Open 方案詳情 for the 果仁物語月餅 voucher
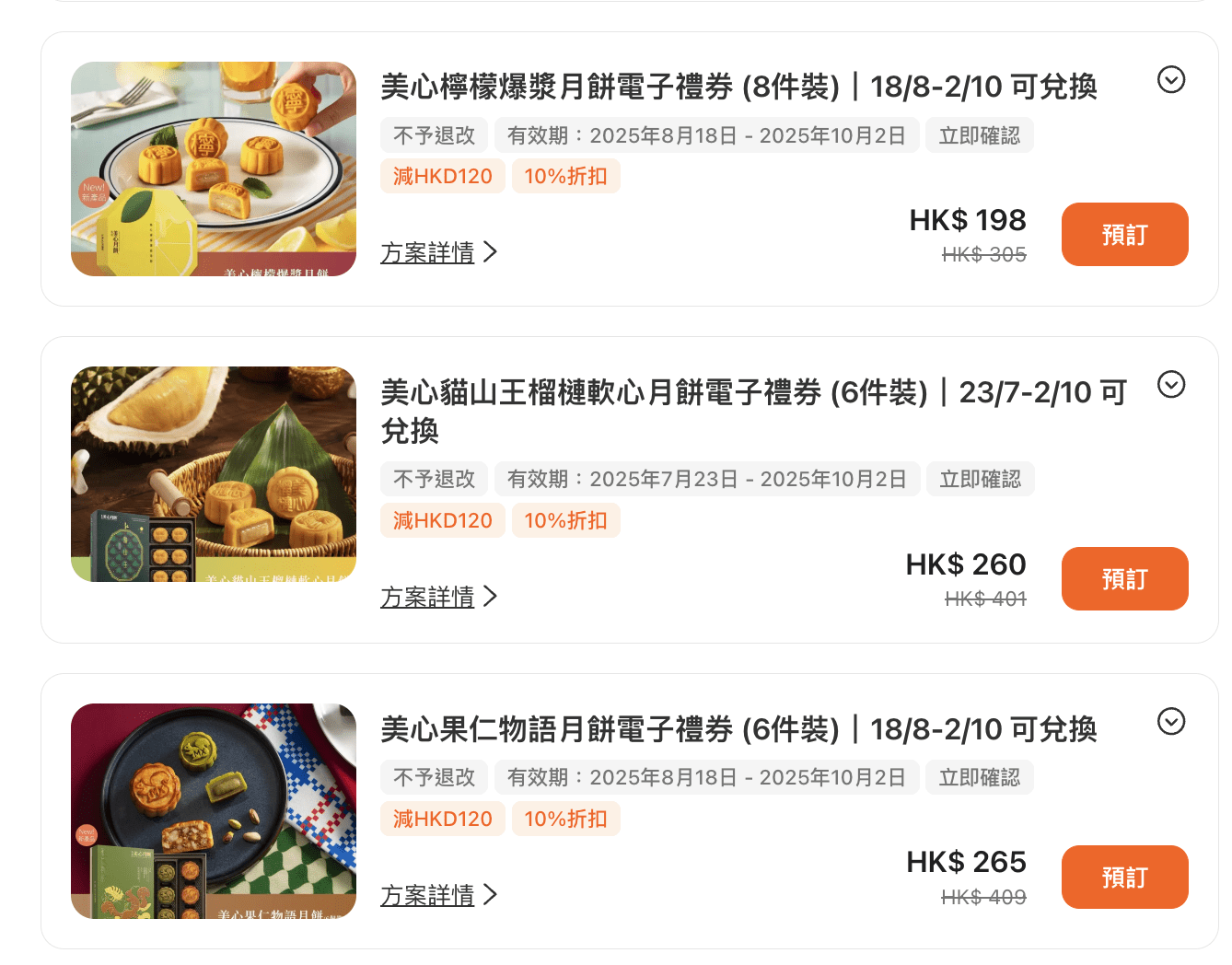The image size is (1232, 965). (x=438, y=895)
